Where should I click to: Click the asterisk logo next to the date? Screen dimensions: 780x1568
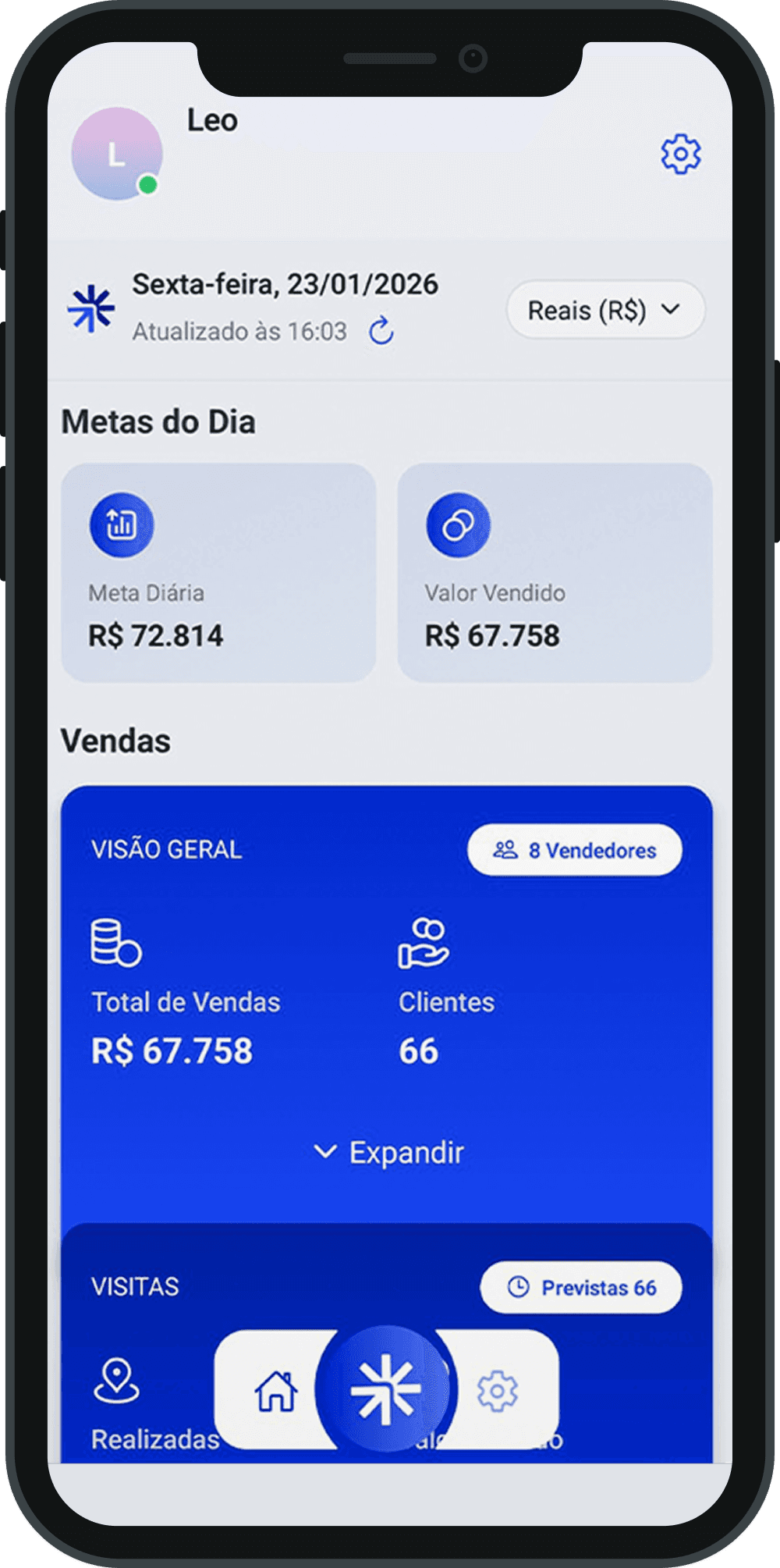click(90, 310)
